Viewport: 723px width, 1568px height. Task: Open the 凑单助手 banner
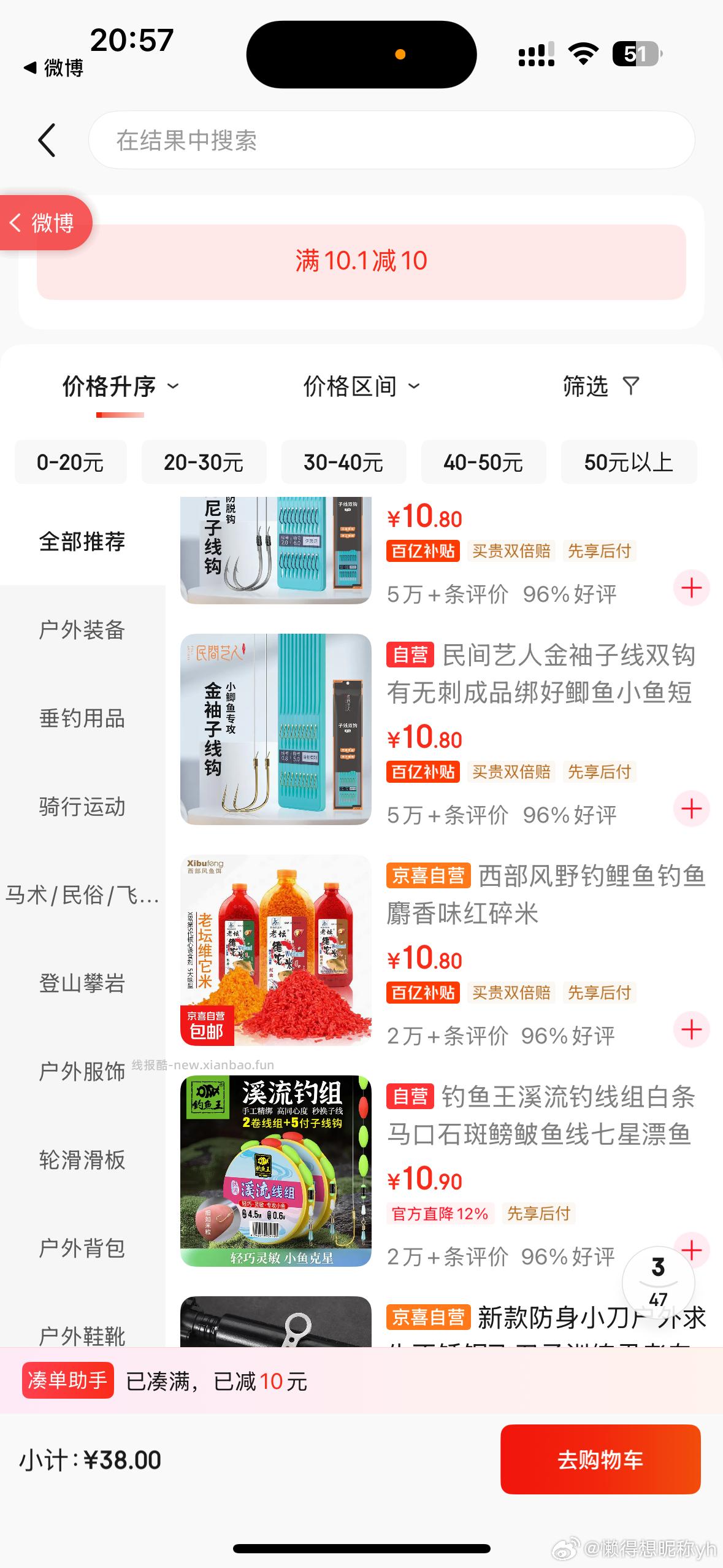tap(67, 1381)
